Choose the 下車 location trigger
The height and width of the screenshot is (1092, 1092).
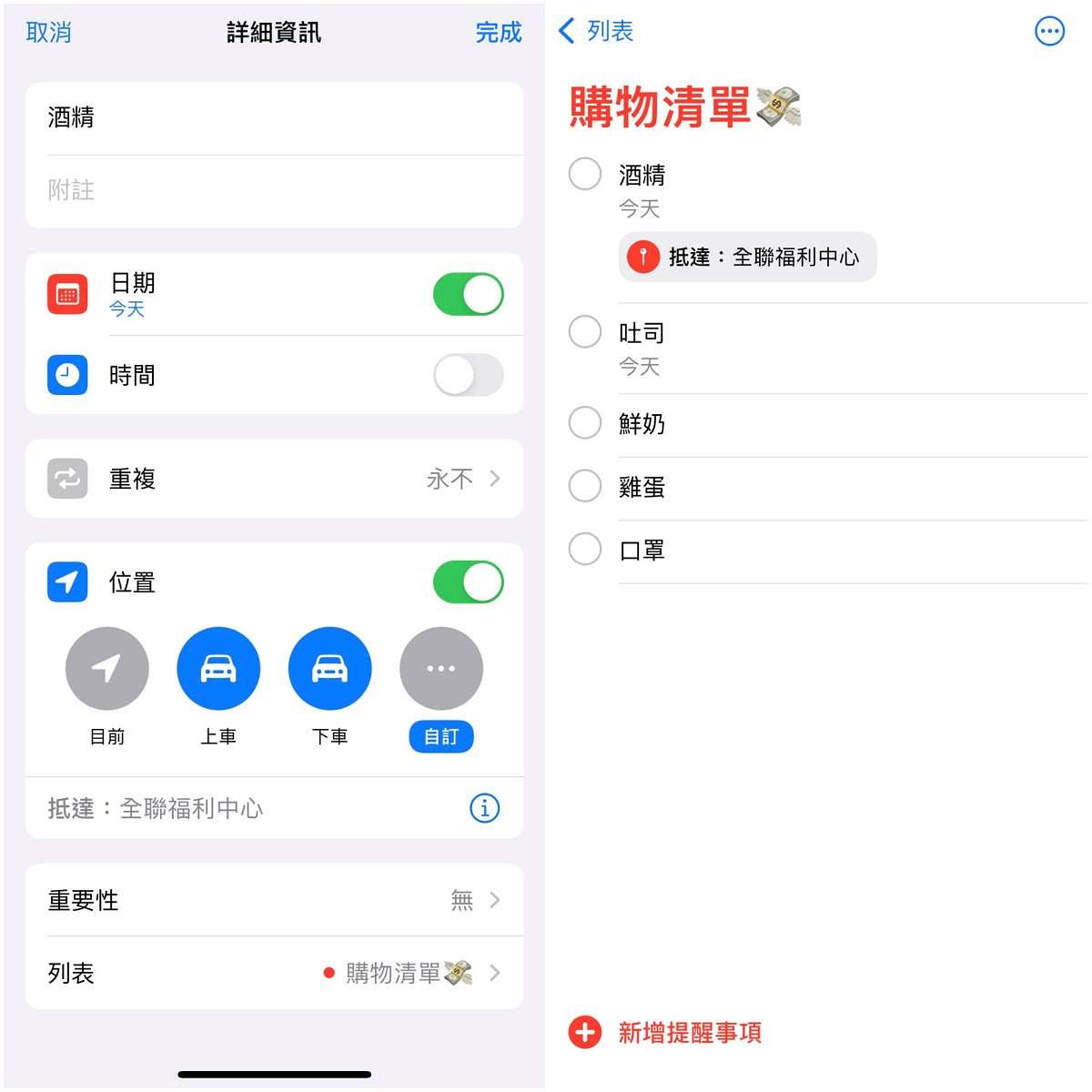(329, 669)
